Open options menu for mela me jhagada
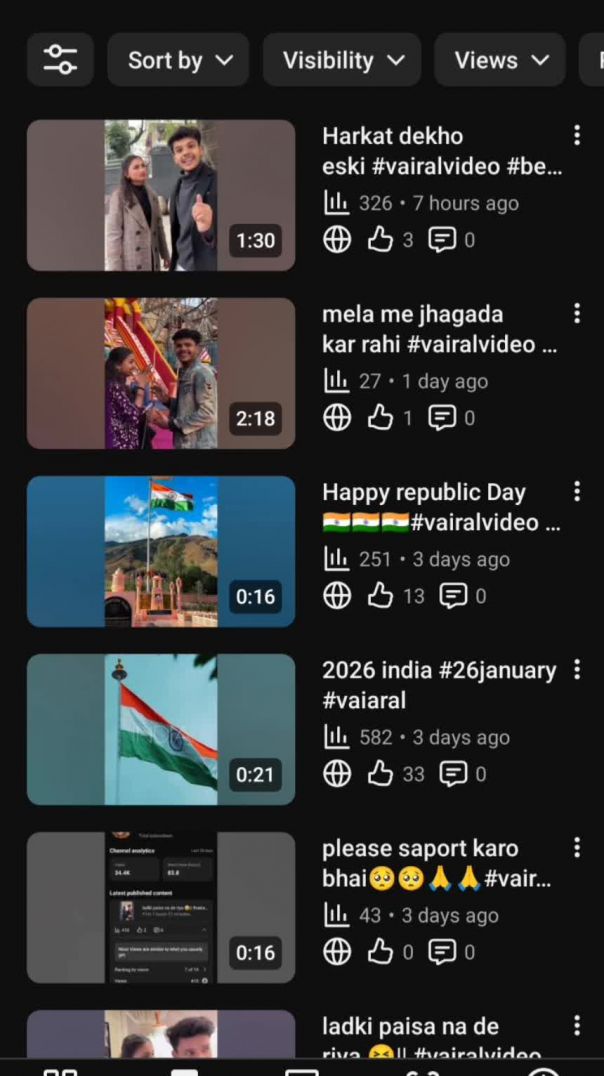 click(x=577, y=314)
